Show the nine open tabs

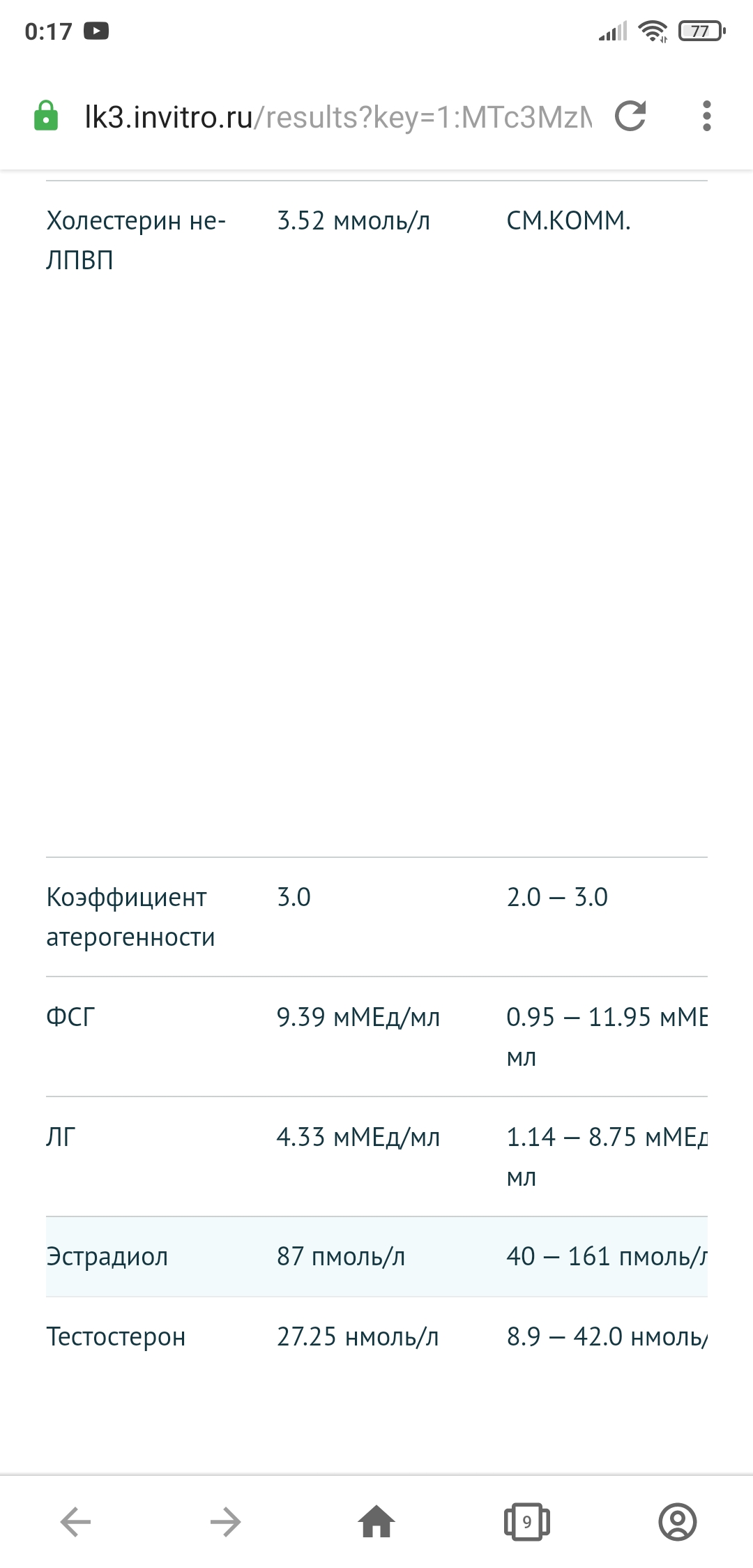526,1521
